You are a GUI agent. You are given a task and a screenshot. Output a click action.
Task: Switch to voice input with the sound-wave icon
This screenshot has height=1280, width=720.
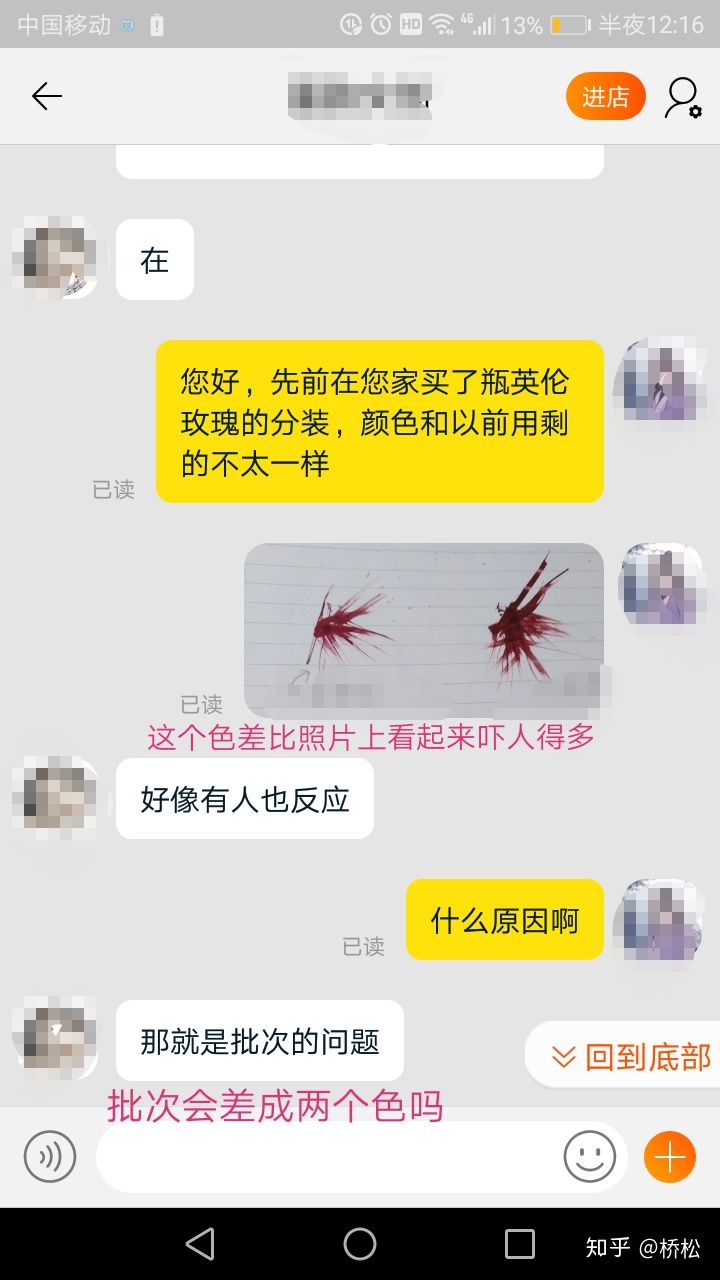[49, 1157]
